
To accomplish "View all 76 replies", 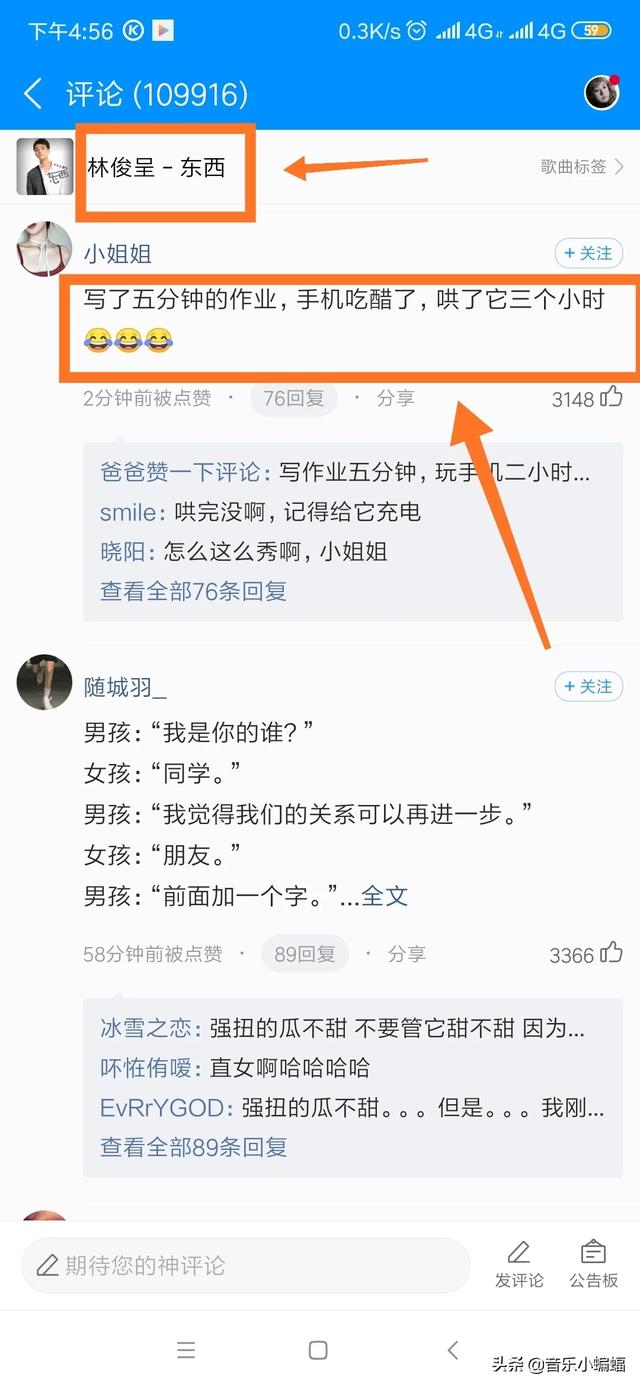I will [x=193, y=591].
